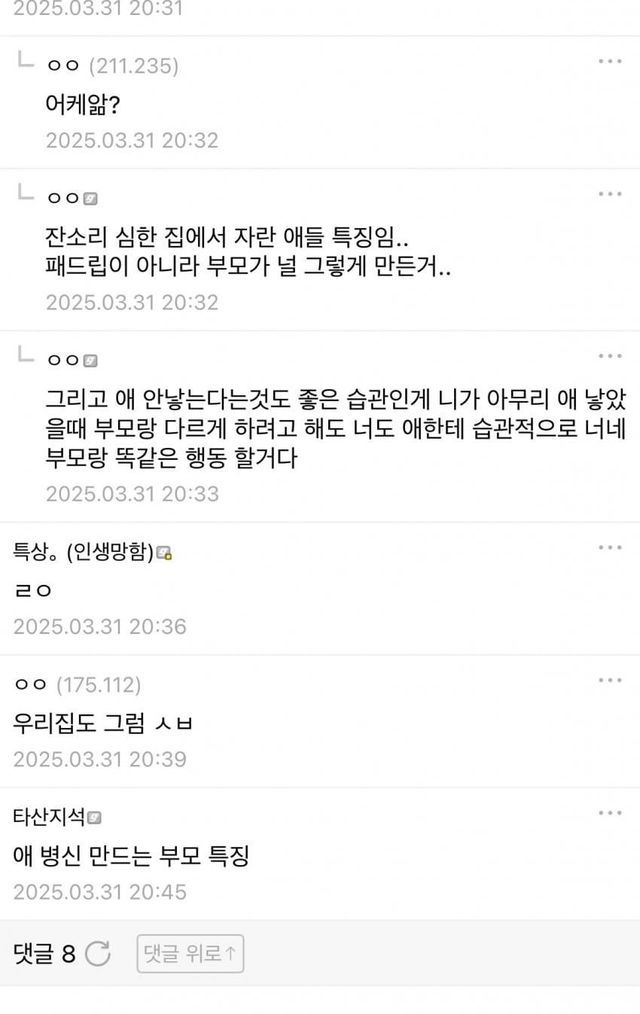The image size is (640, 1014).
Task: Open options for the 어케앎? comment
Action: 610,62
